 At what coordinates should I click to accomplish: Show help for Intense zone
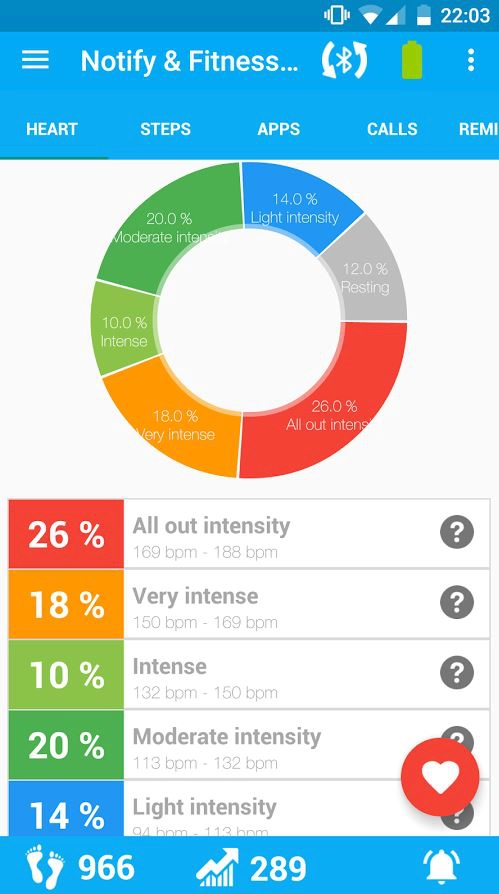point(457,673)
